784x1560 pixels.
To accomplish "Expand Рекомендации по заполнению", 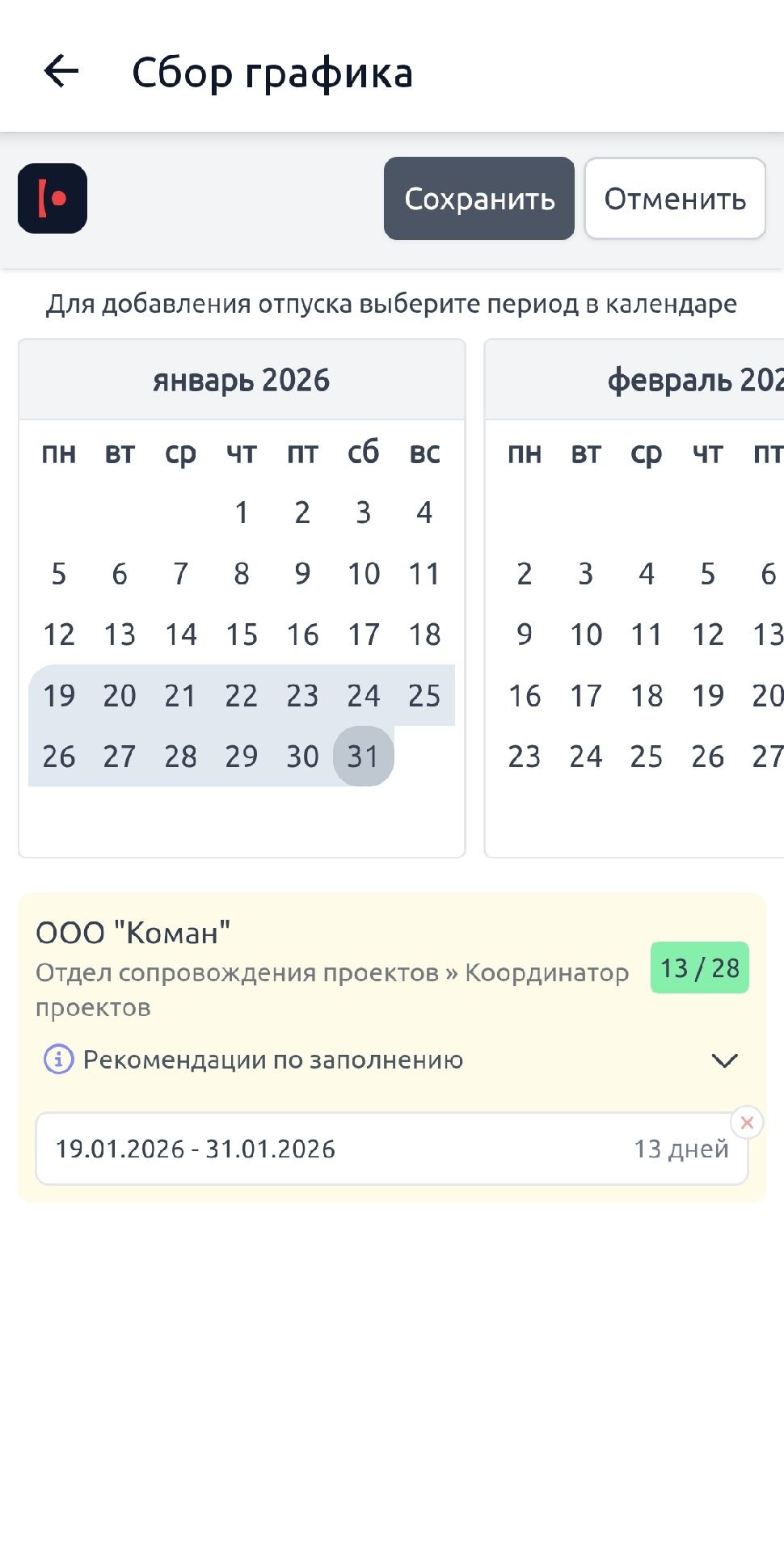I will [x=724, y=1060].
